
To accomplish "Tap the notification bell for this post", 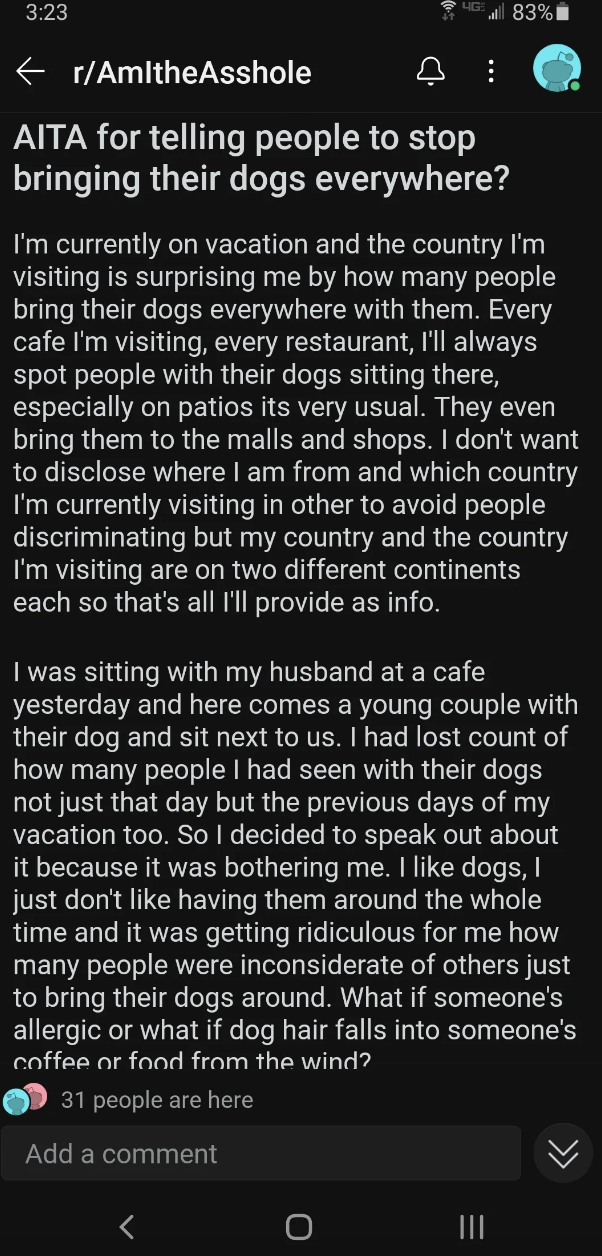I will [430, 72].
